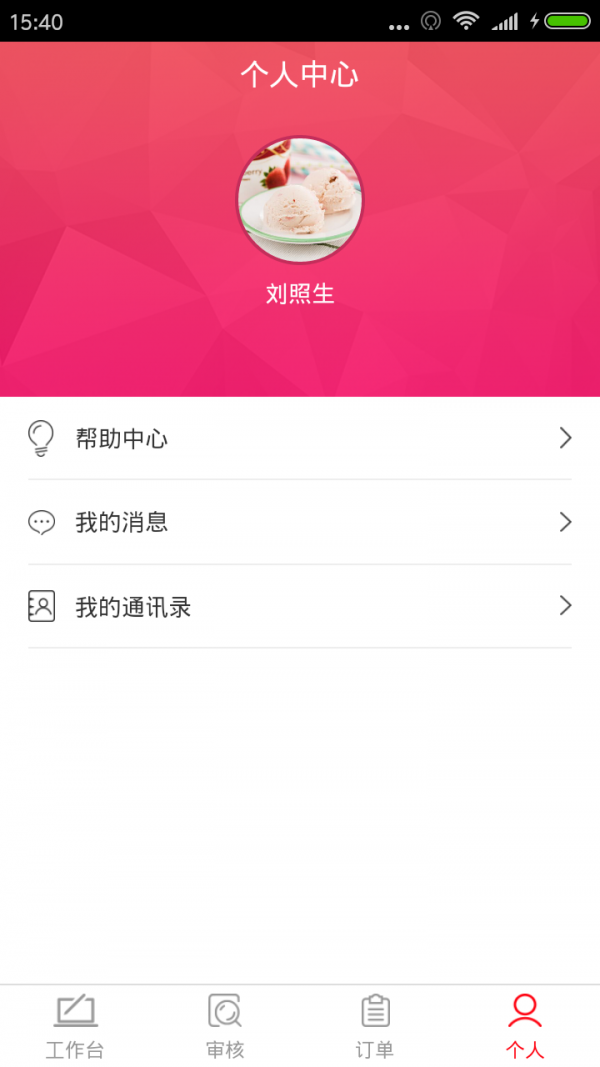Go to the 订单 orders tab
The image size is (600, 1067).
point(375,1026)
